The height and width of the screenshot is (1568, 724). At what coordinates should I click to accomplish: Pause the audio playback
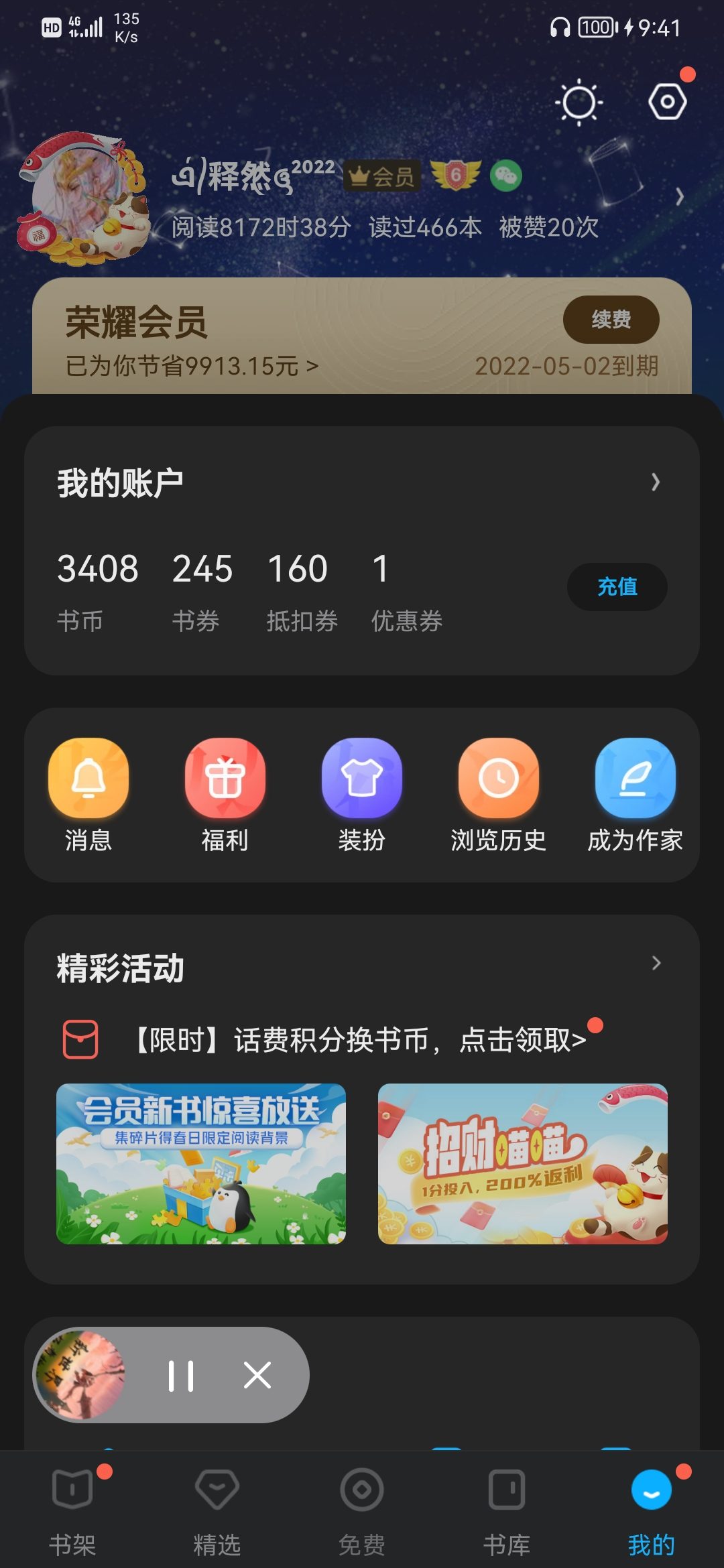tap(181, 1376)
